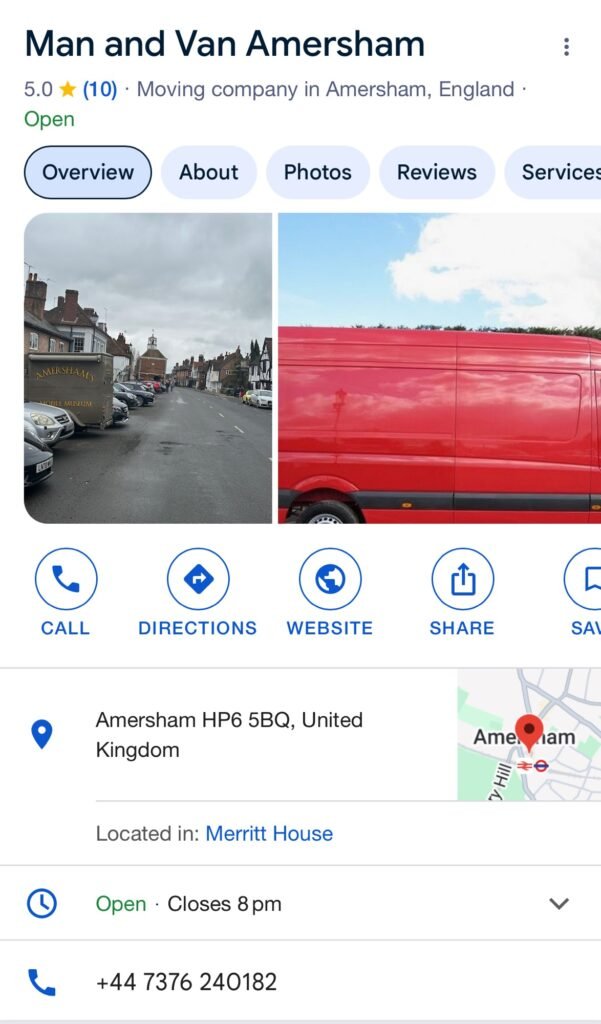This screenshot has width=601, height=1024.
Task: Open the Amersham HP6 5BQ address row
Action: (229, 734)
